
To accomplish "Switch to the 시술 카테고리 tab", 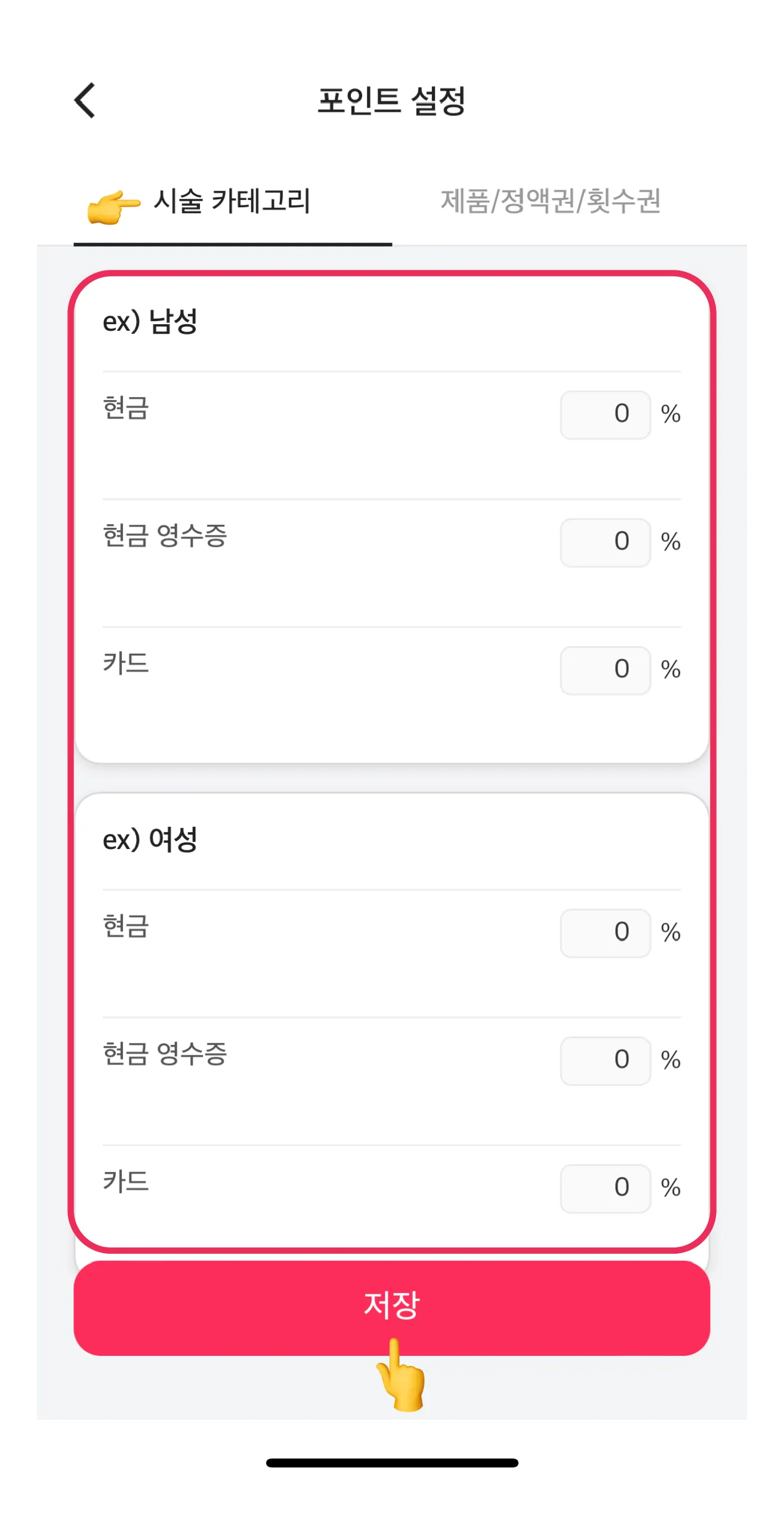I will [232, 202].
